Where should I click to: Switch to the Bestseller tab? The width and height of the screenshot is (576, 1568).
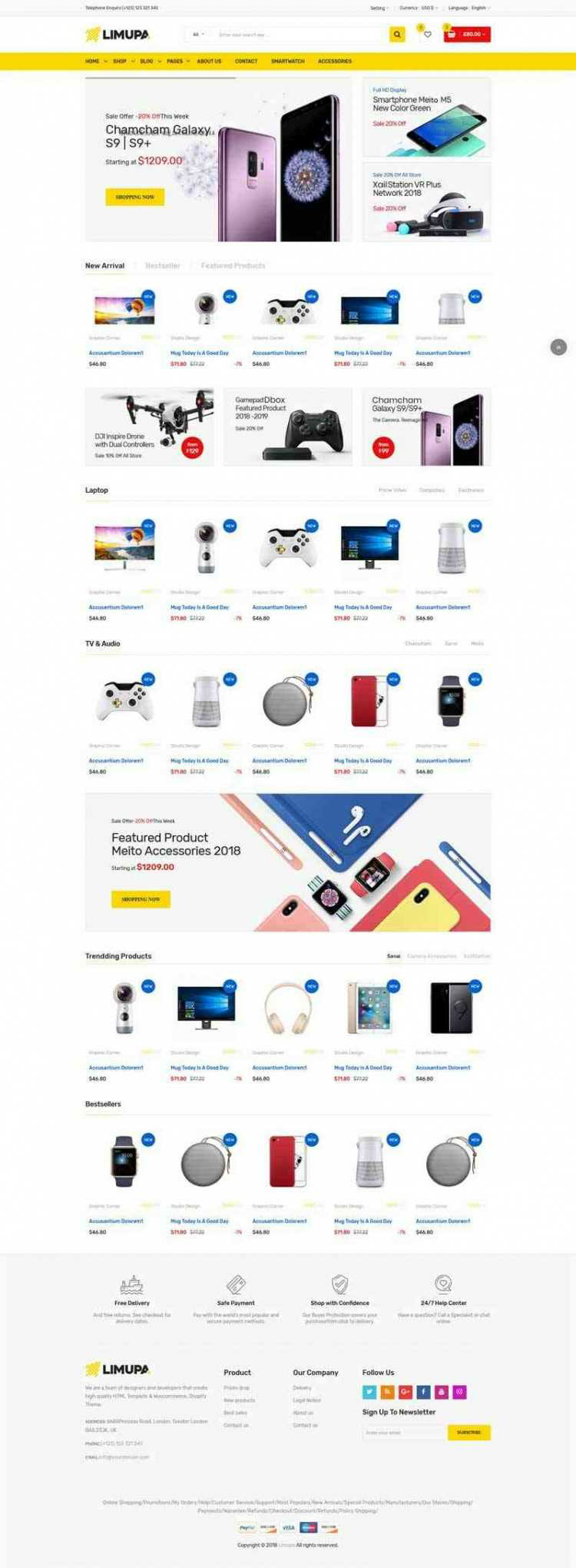click(163, 265)
